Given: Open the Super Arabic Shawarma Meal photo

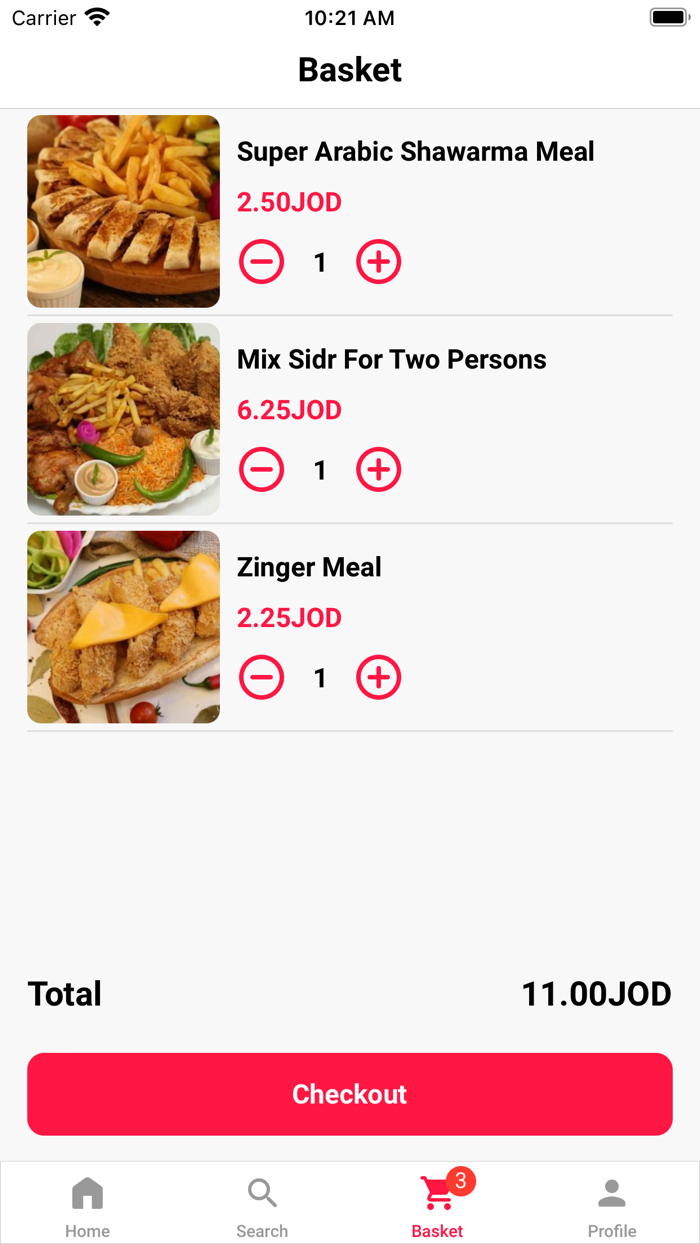Looking at the screenshot, I should [x=123, y=211].
